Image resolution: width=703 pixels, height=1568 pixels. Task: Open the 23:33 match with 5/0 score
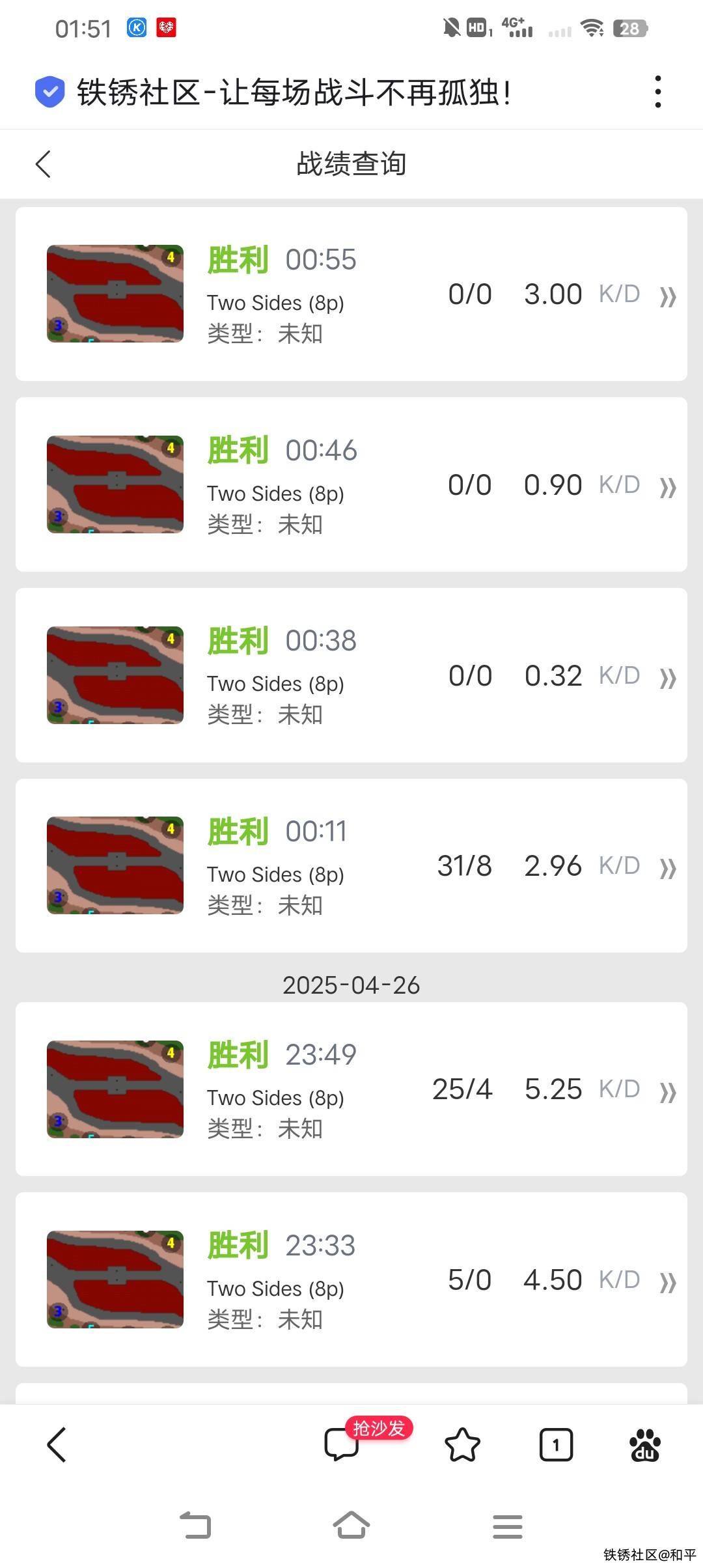pyautogui.click(x=351, y=1280)
